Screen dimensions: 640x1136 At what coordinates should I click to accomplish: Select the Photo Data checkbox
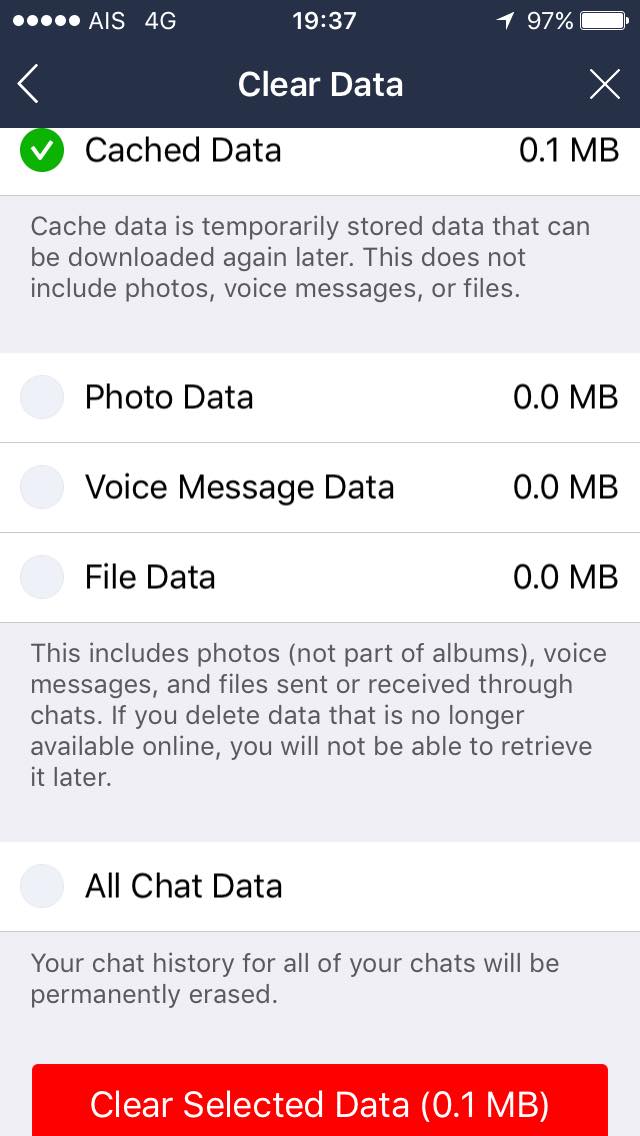click(x=42, y=397)
